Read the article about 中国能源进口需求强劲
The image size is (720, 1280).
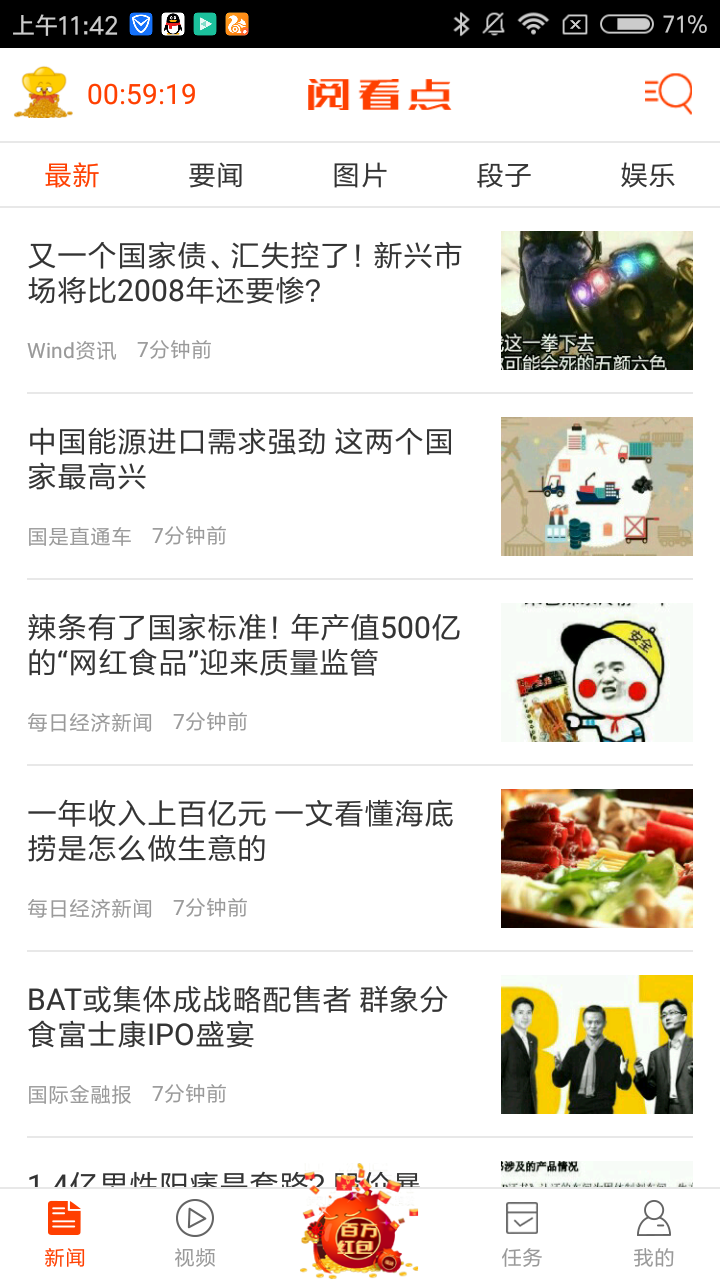tap(241, 460)
